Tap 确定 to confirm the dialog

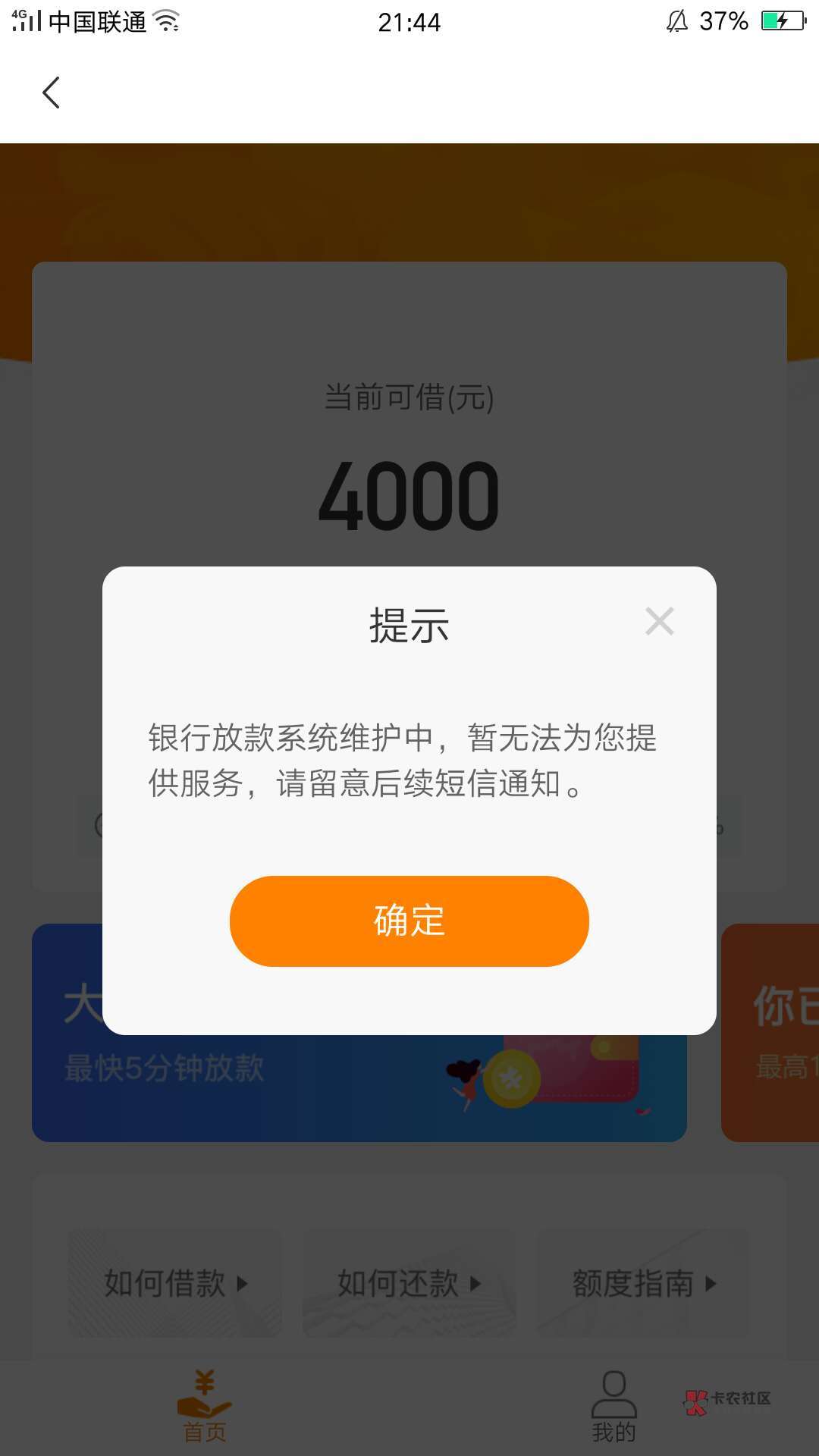coord(409,921)
